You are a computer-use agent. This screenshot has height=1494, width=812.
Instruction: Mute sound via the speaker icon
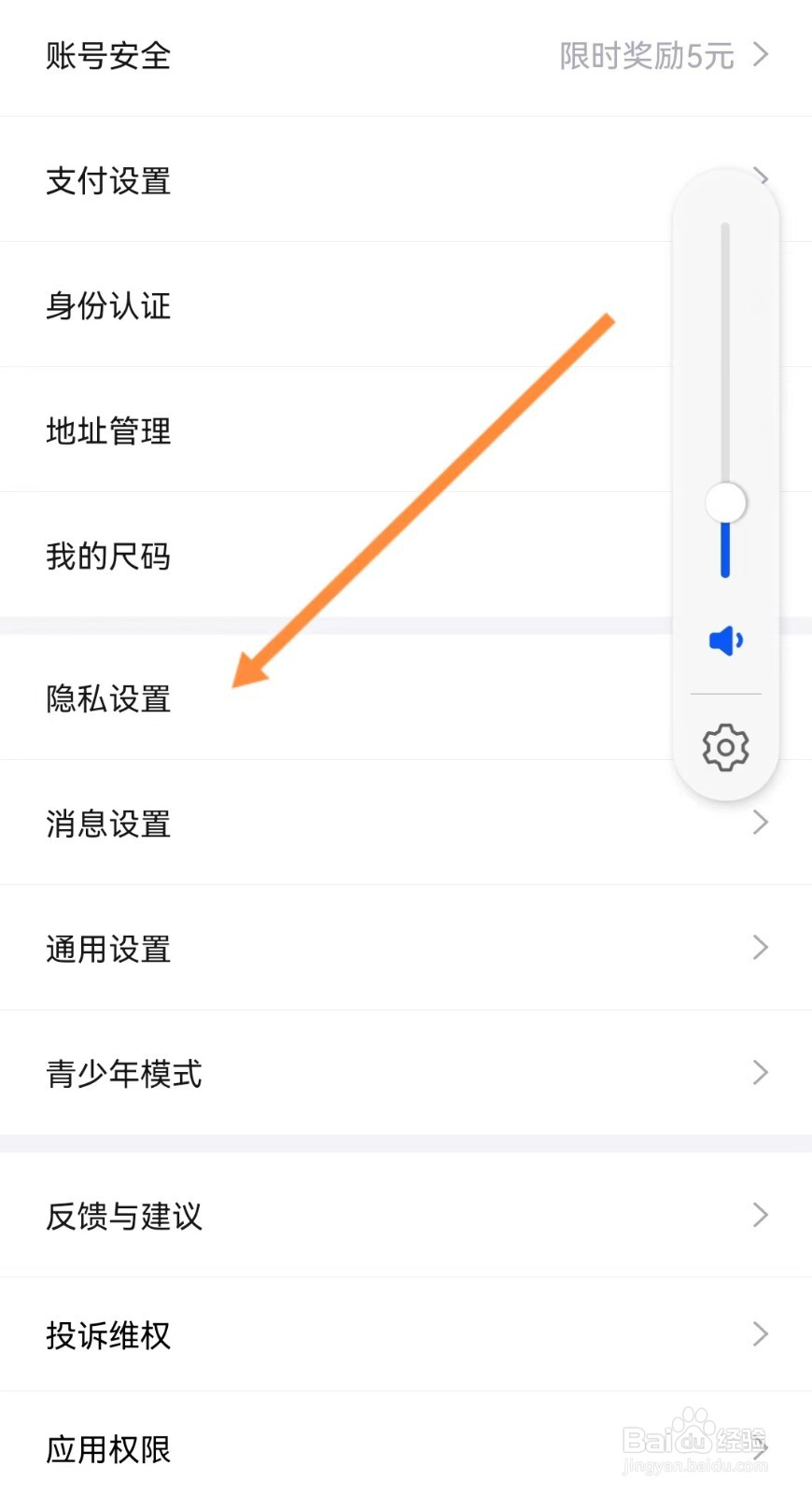pos(725,641)
